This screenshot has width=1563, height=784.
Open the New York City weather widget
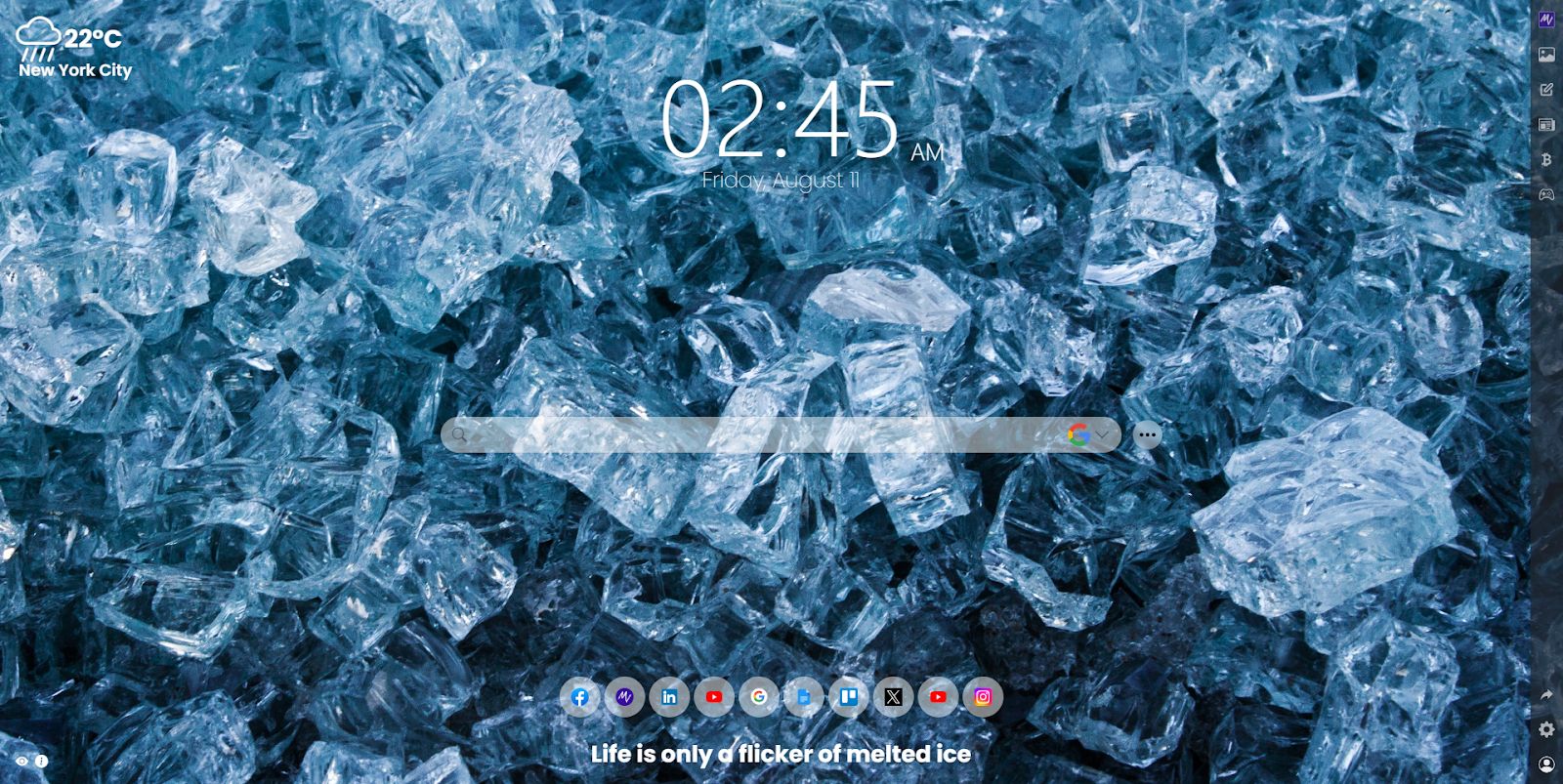click(x=73, y=49)
